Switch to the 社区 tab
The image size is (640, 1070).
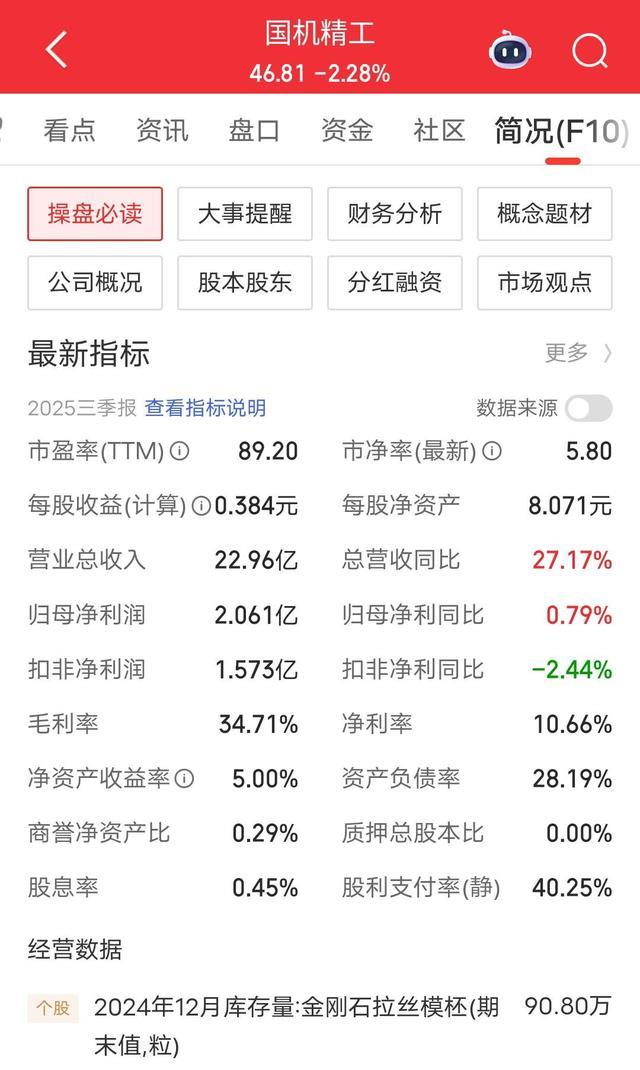[x=439, y=130]
